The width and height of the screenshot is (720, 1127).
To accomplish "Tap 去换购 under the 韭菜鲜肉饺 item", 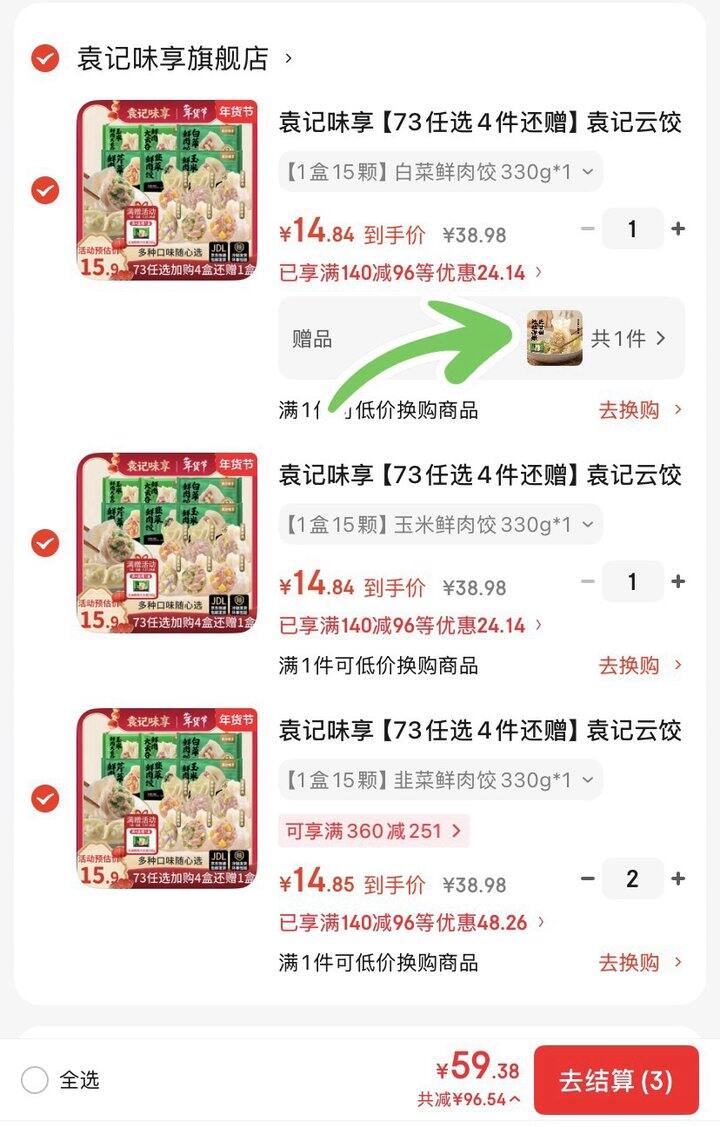I will (x=640, y=962).
